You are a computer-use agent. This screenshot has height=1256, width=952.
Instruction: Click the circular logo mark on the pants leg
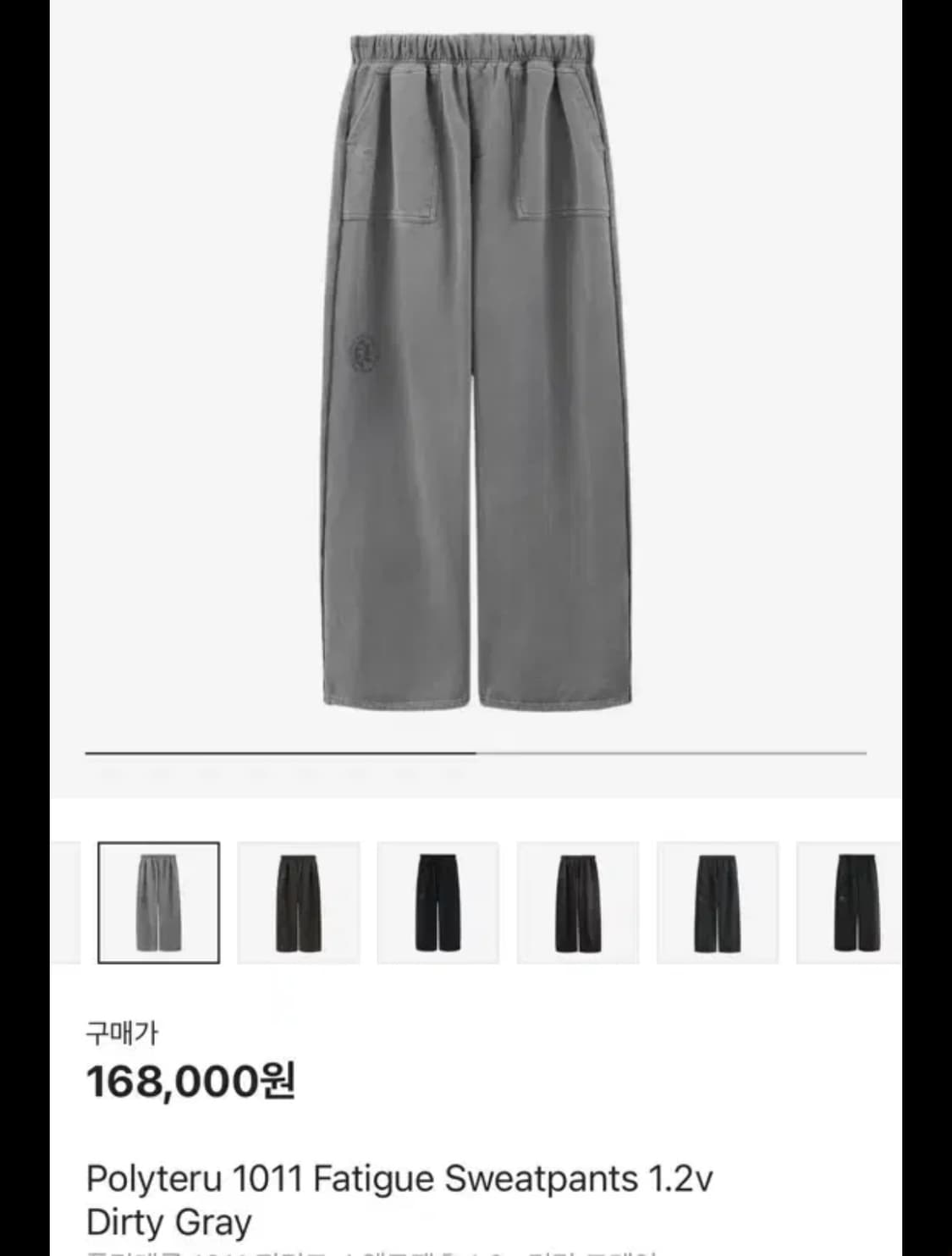point(366,353)
